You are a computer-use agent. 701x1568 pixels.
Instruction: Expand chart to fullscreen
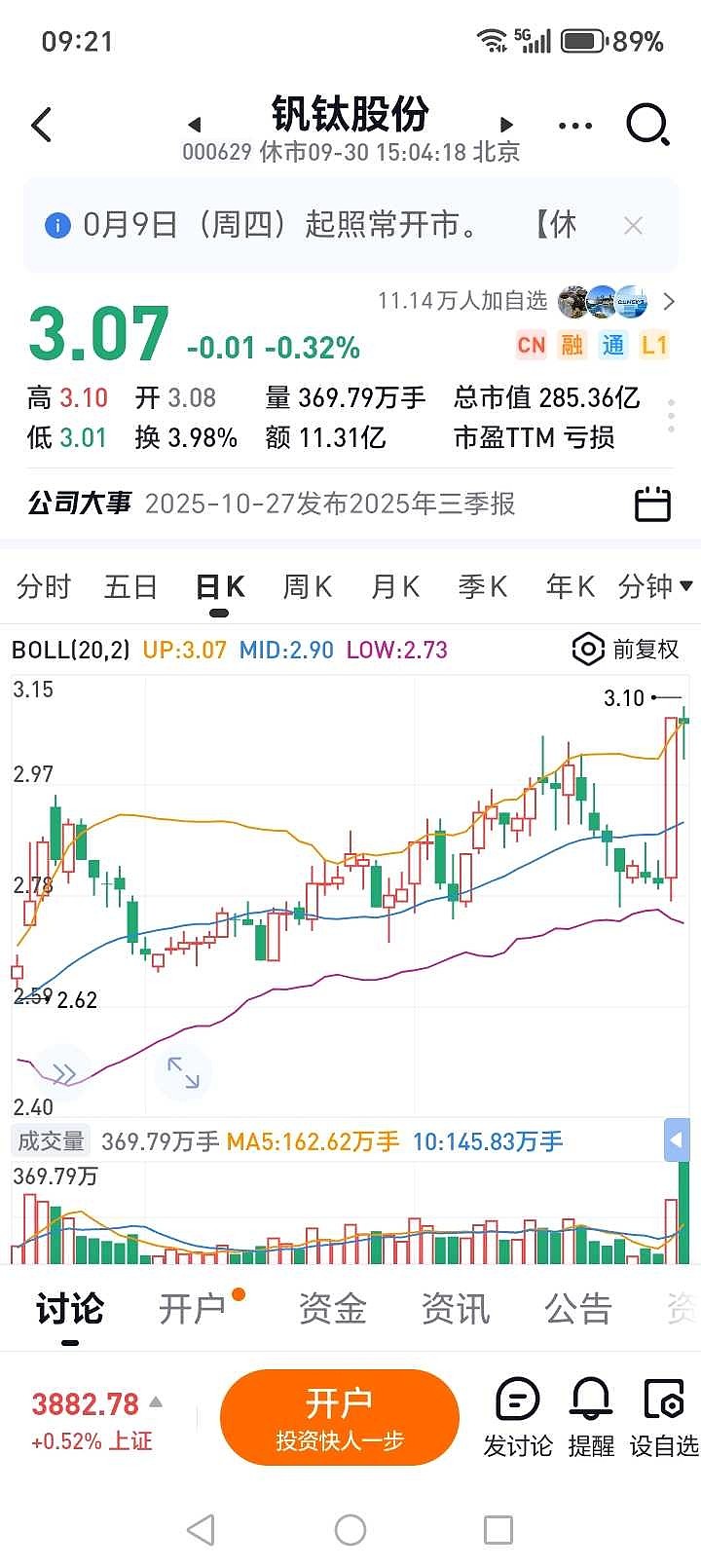click(183, 1072)
